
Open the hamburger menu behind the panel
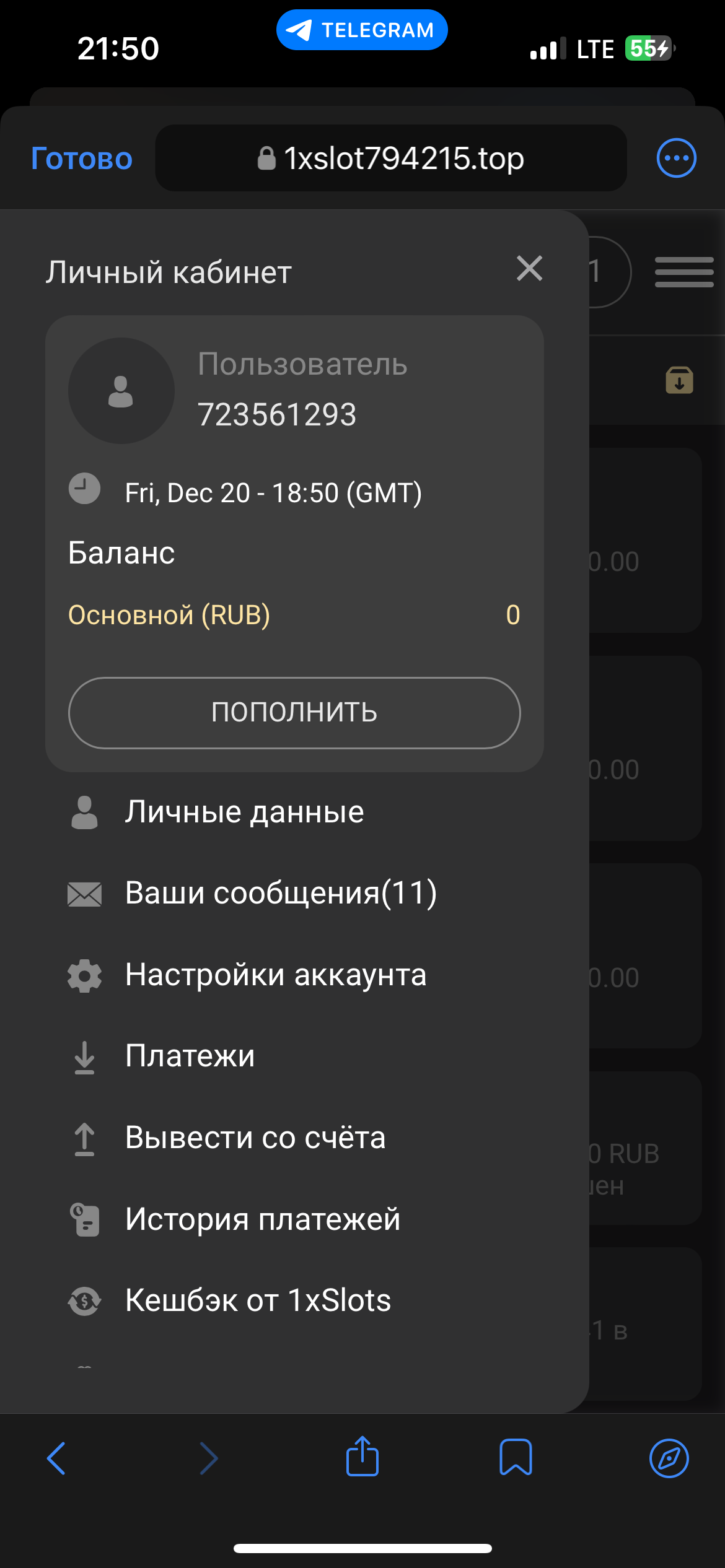click(x=684, y=272)
